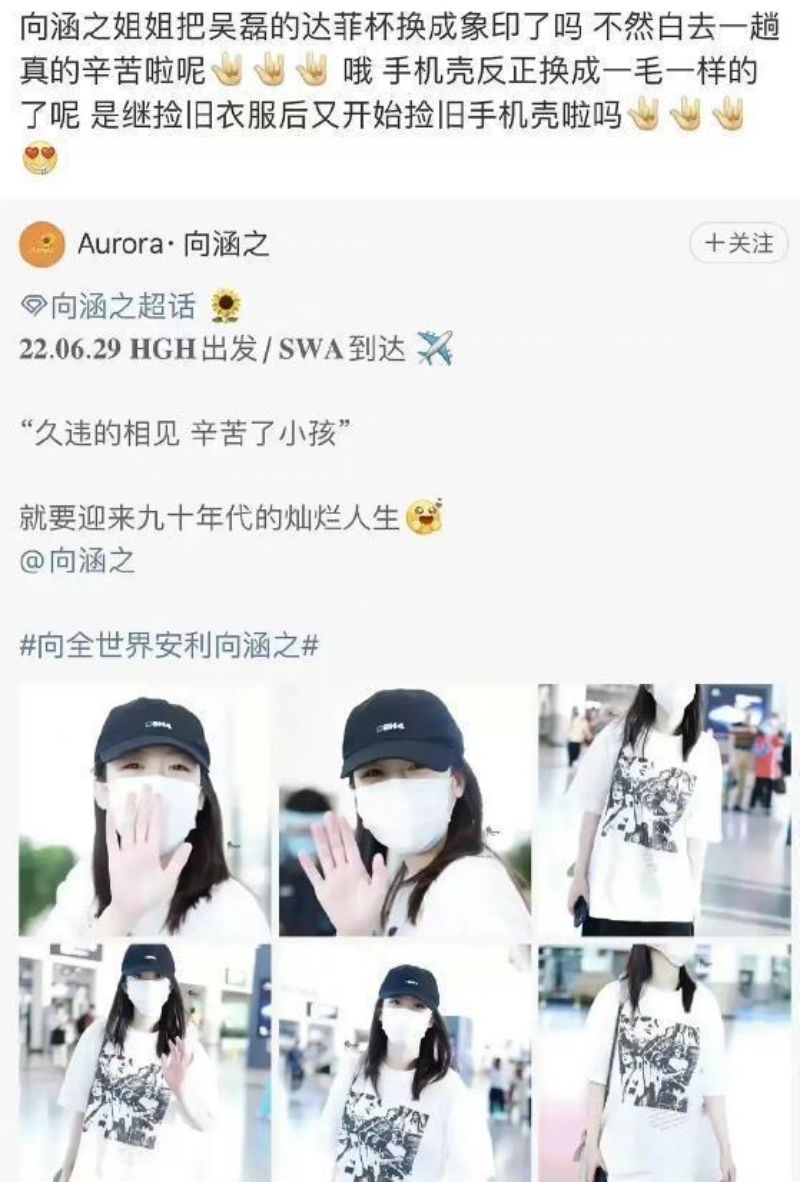View first photo with black cap waving

(x=144, y=811)
